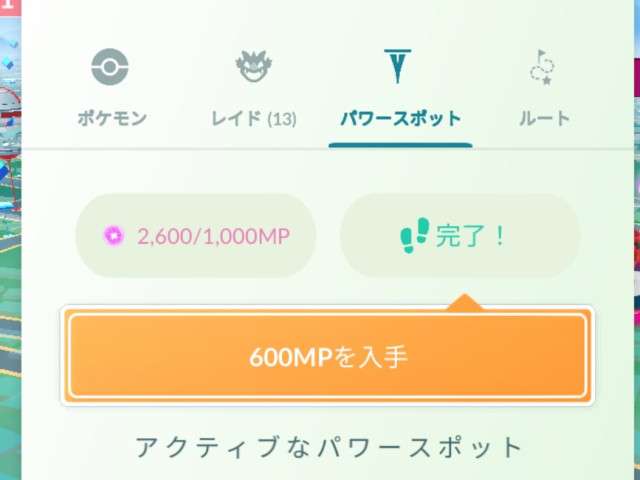Image resolution: width=640 pixels, height=480 pixels.
Task: Switch to the ルート tab
Action: tap(545, 91)
